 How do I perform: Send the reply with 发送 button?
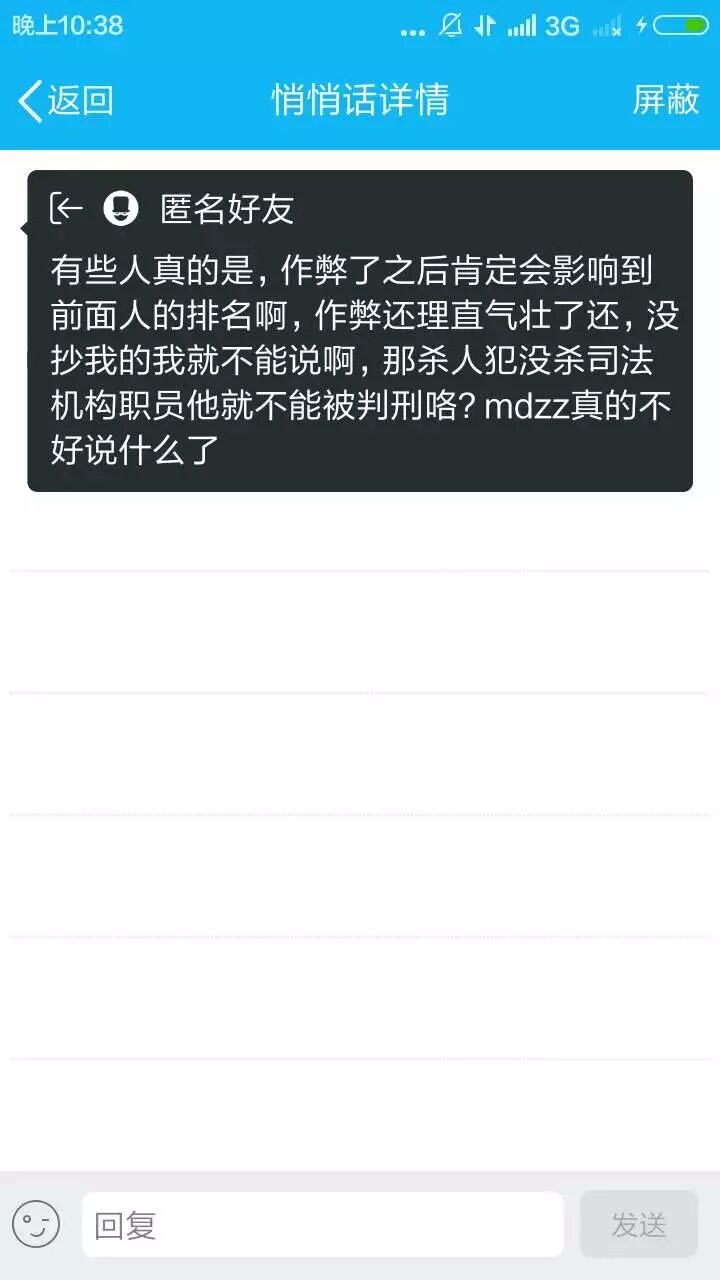pos(638,1224)
